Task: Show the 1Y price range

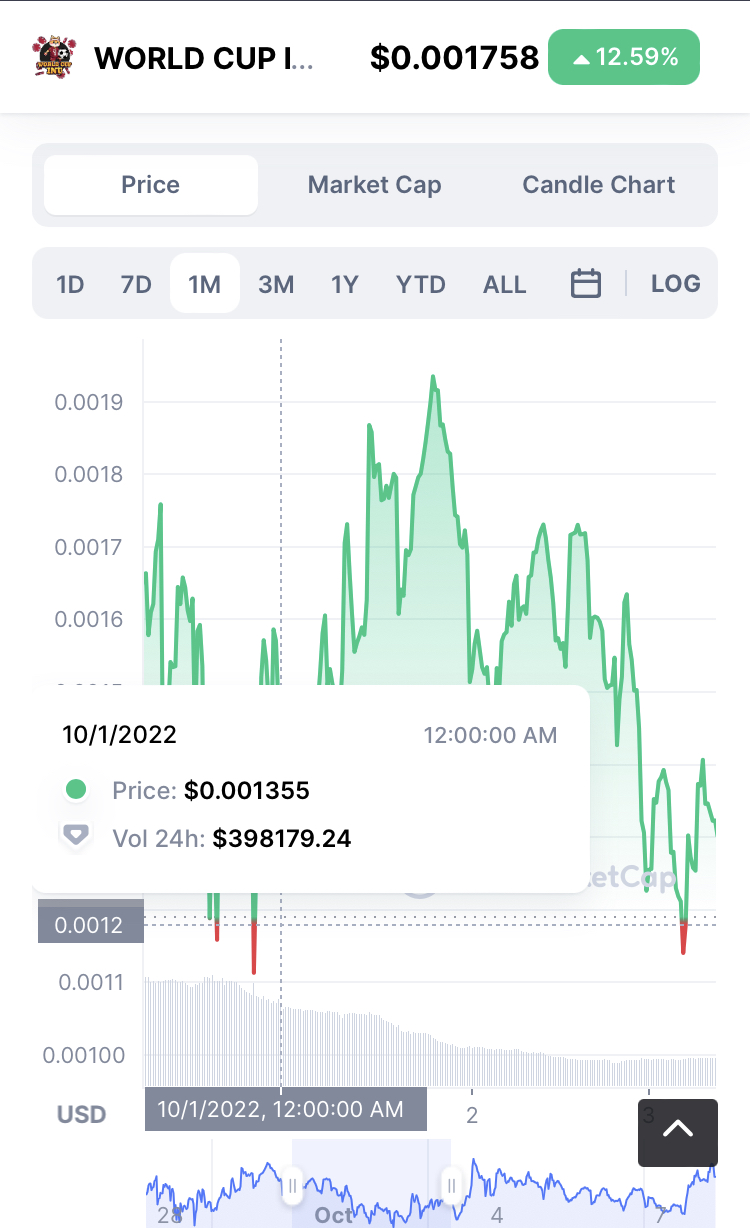Action: click(345, 284)
